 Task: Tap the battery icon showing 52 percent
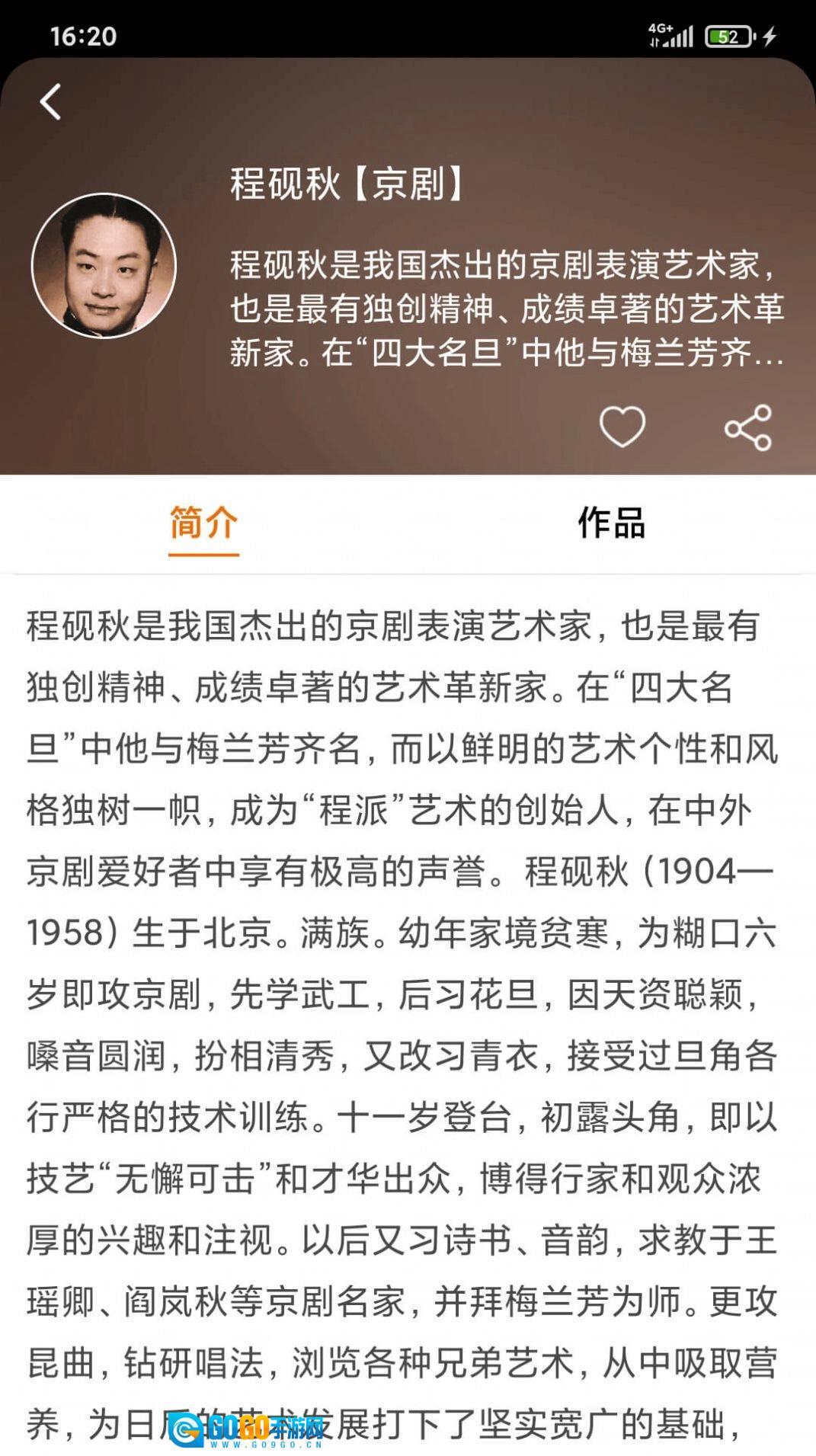[x=729, y=36]
